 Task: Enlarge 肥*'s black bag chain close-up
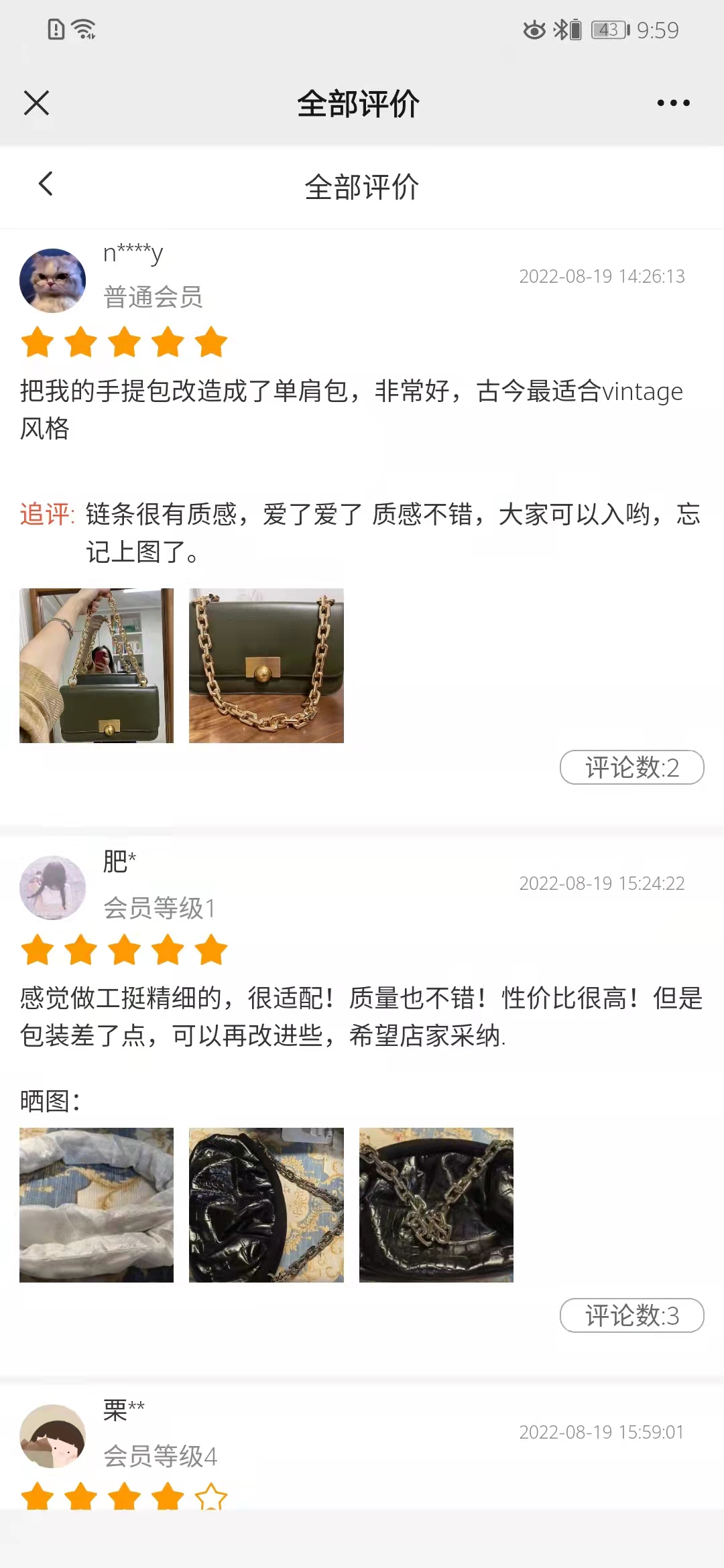436,1205
